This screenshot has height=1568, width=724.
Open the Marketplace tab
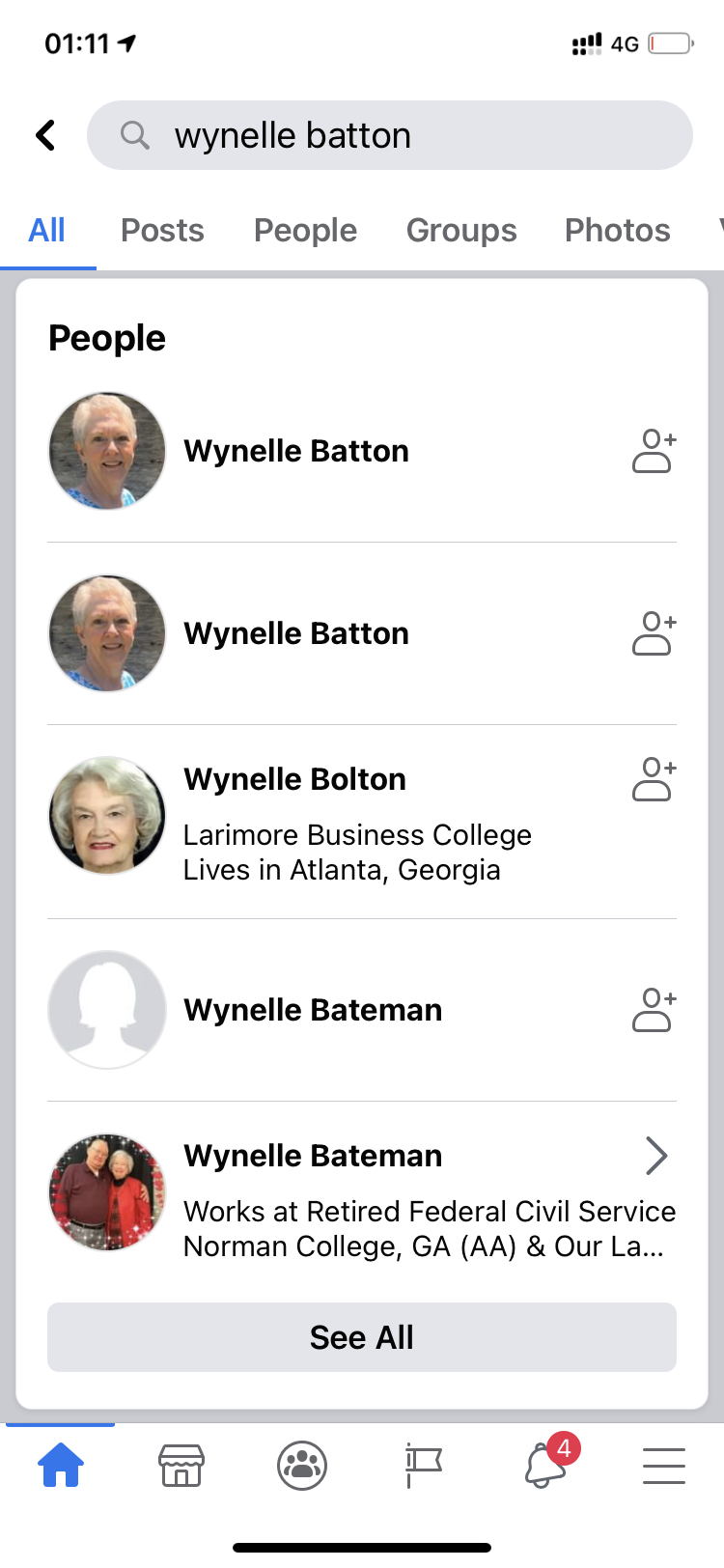click(x=181, y=1466)
